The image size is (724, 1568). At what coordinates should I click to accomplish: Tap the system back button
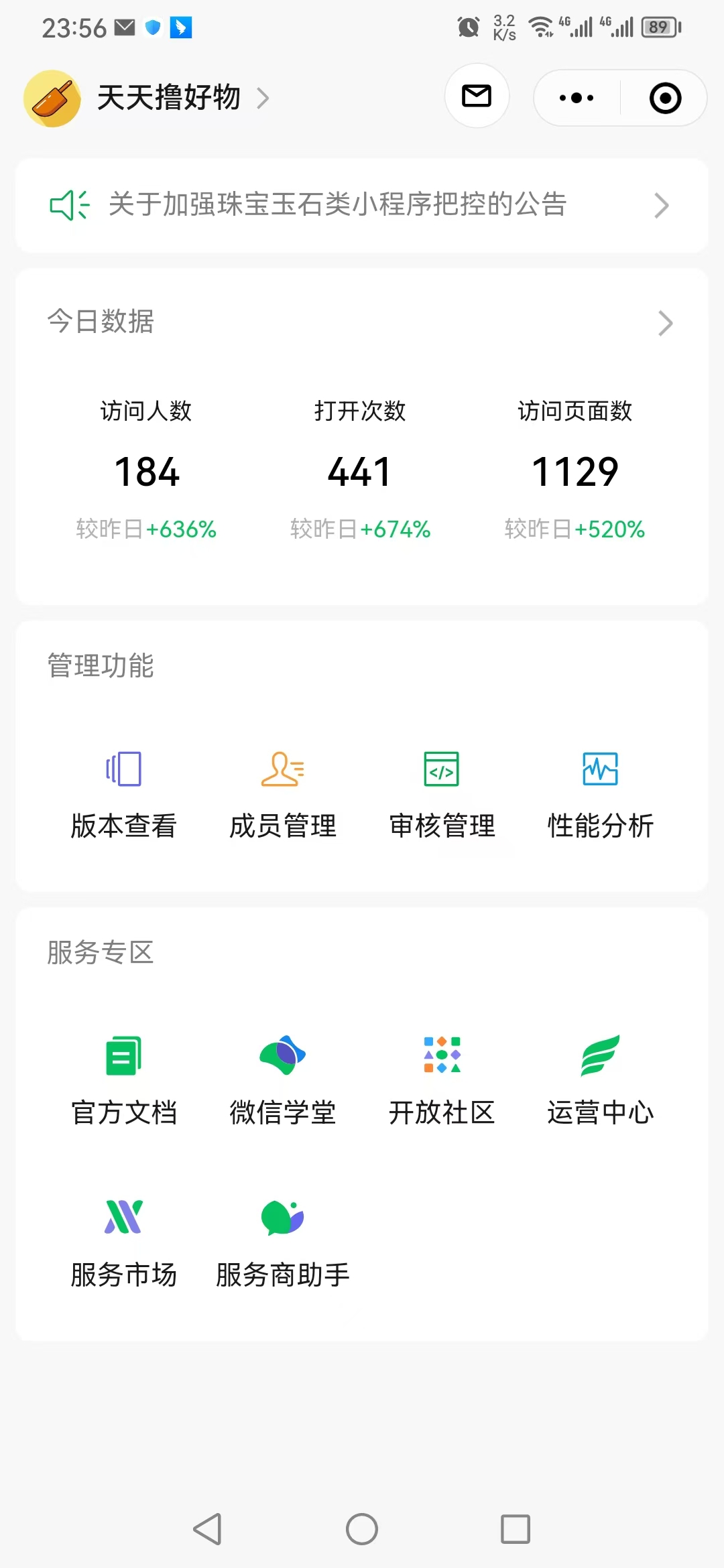[x=208, y=1529]
